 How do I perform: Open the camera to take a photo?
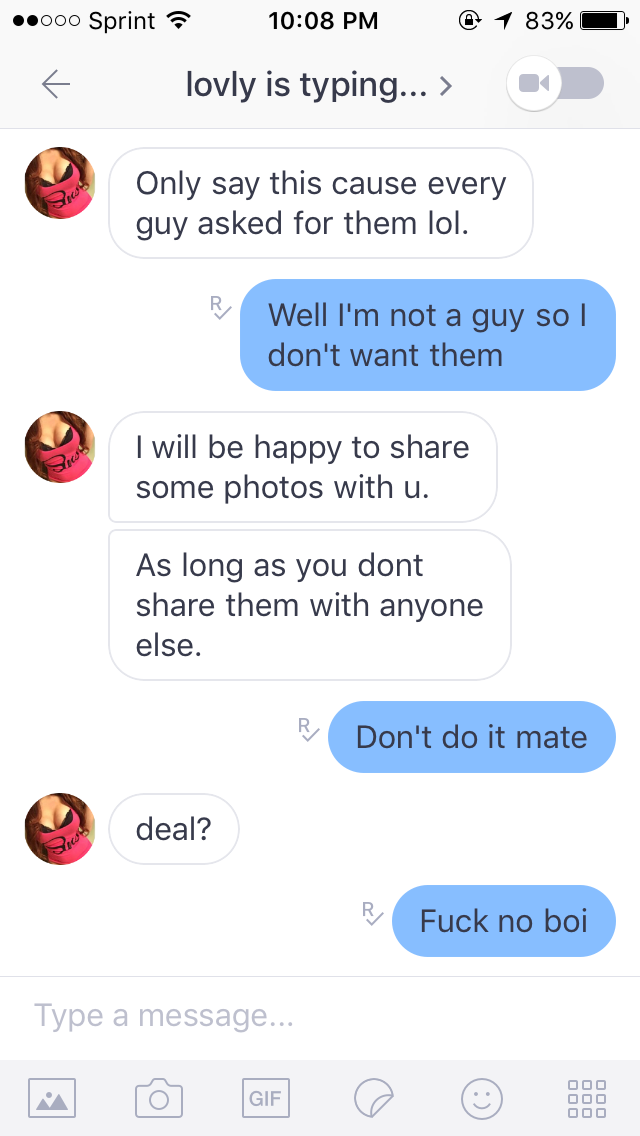pyautogui.click(x=159, y=1098)
